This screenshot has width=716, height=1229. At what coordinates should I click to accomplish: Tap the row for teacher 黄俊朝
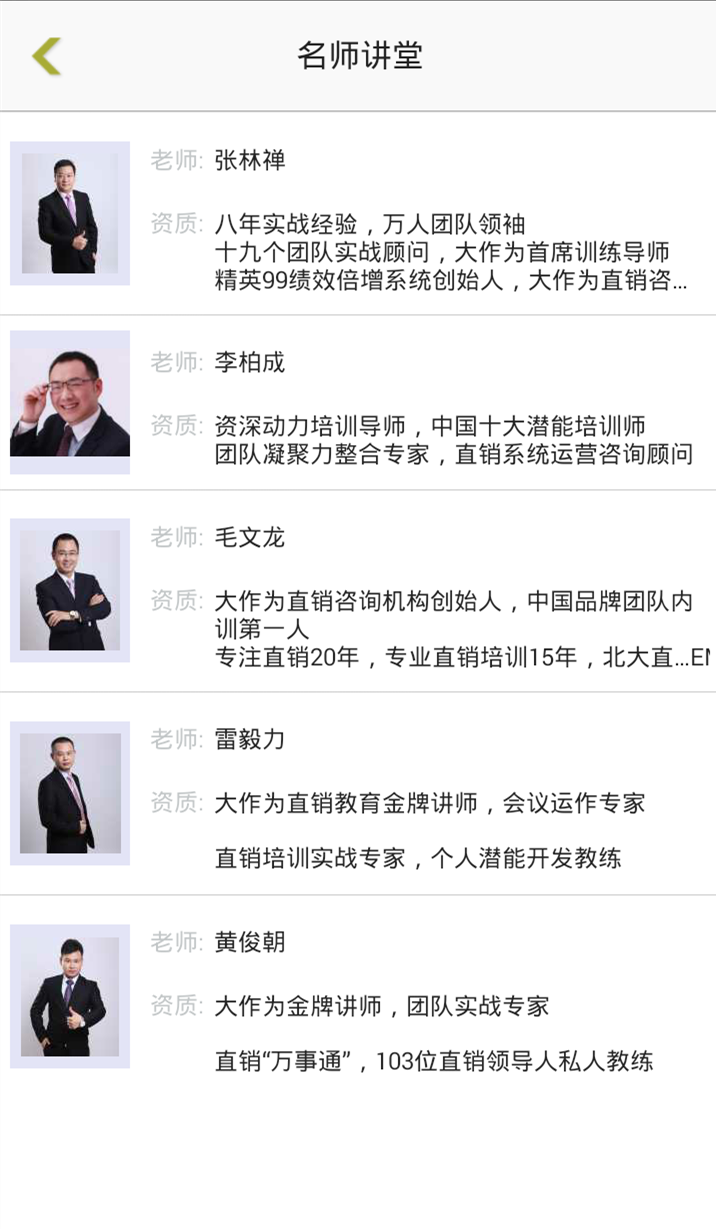tap(358, 996)
